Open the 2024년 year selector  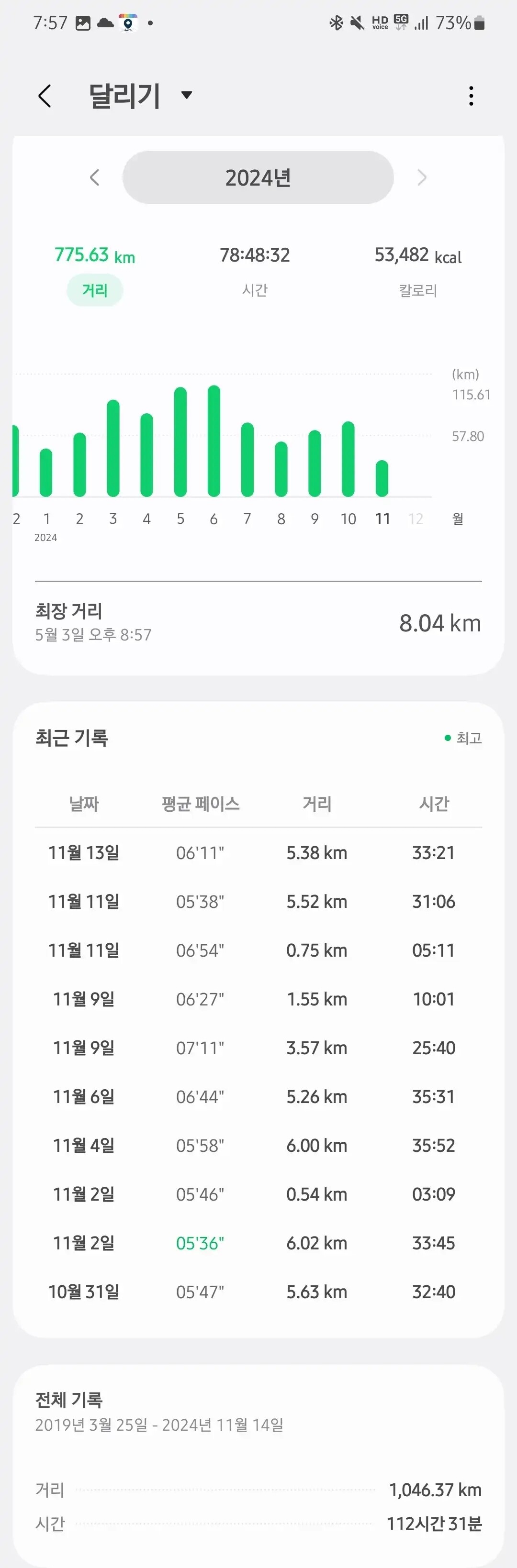pyautogui.click(x=258, y=178)
